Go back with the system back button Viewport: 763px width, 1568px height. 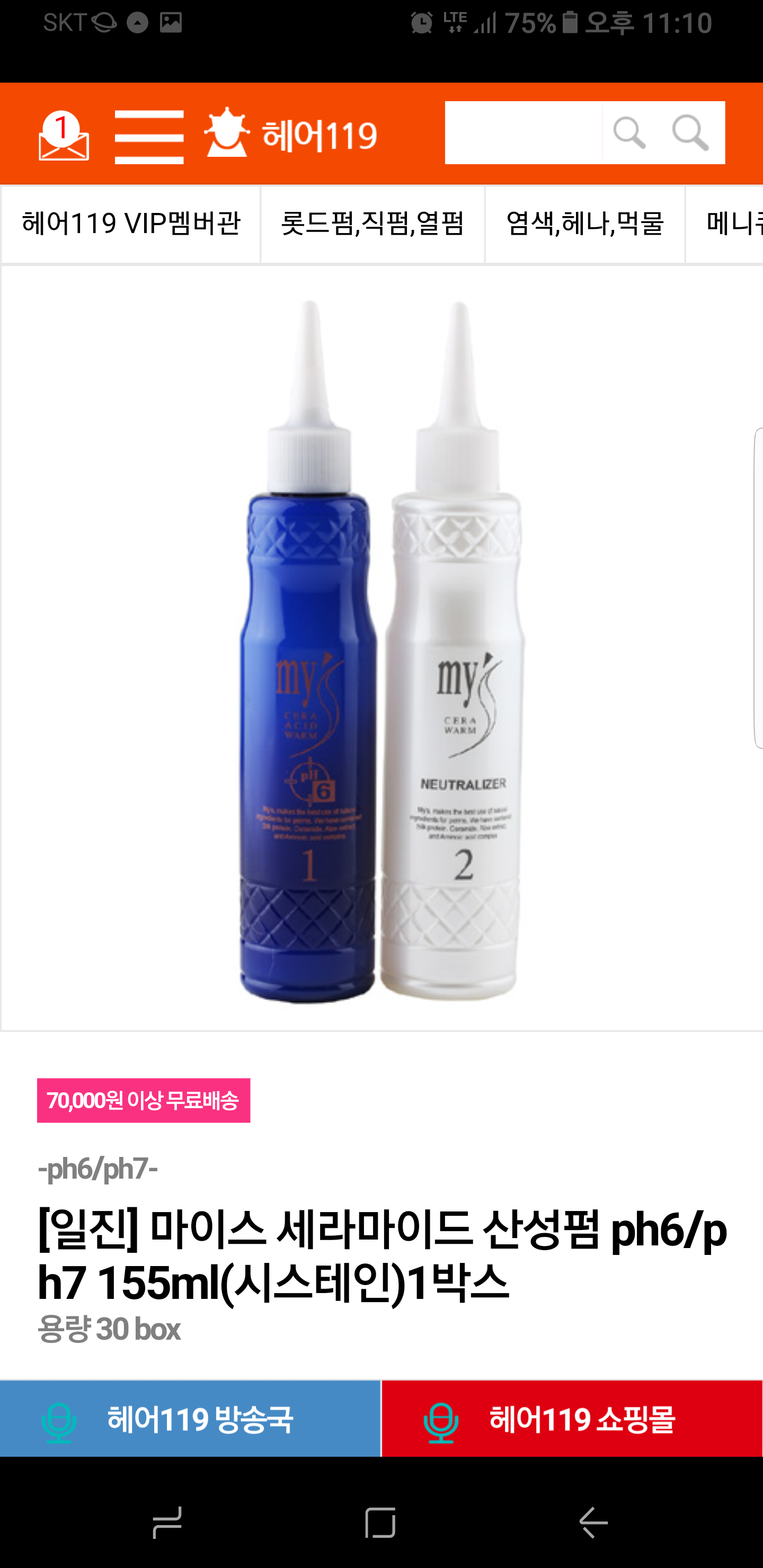(x=592, y=1522)
